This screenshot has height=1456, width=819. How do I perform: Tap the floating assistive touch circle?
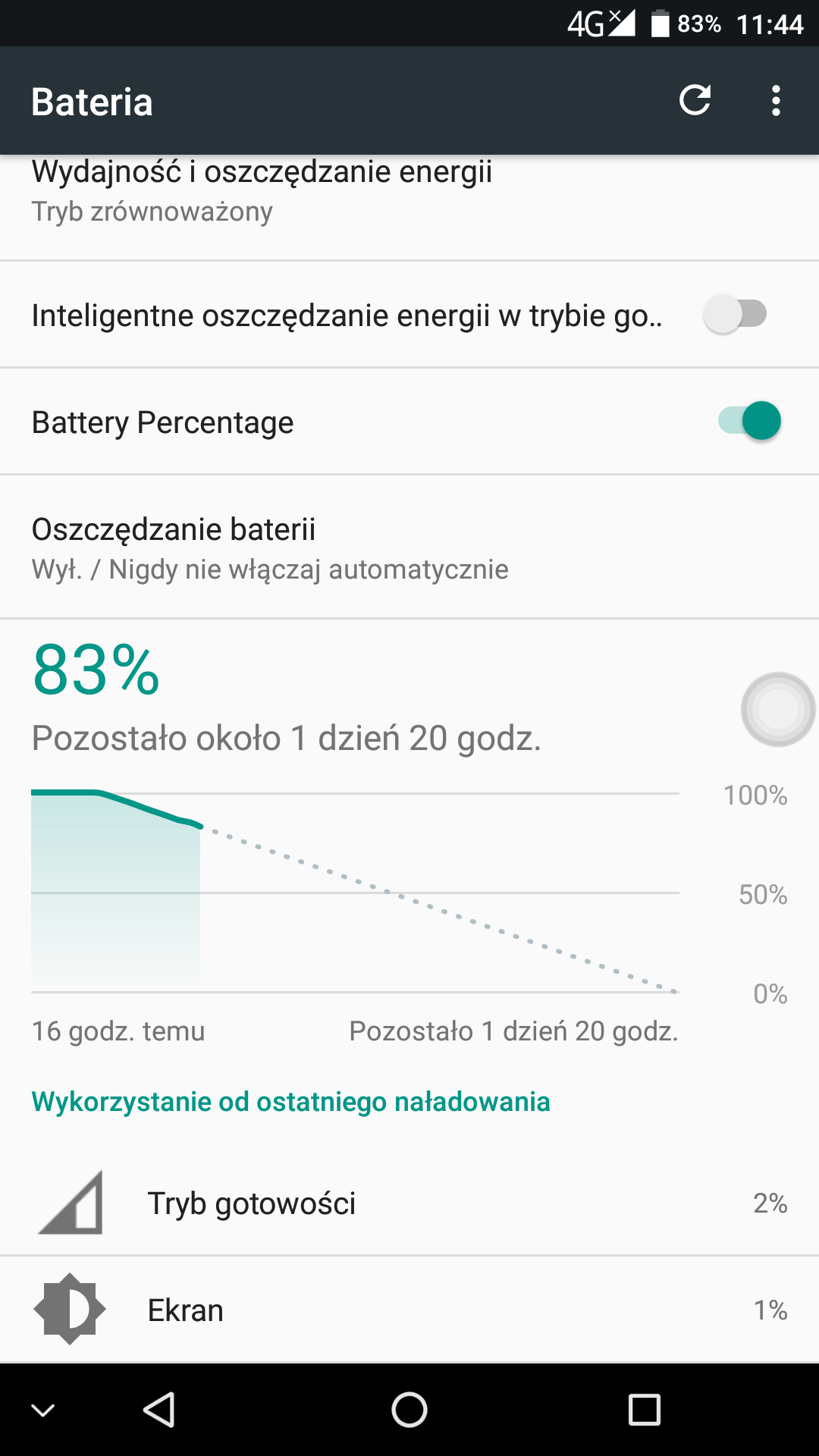click(778, 710)
